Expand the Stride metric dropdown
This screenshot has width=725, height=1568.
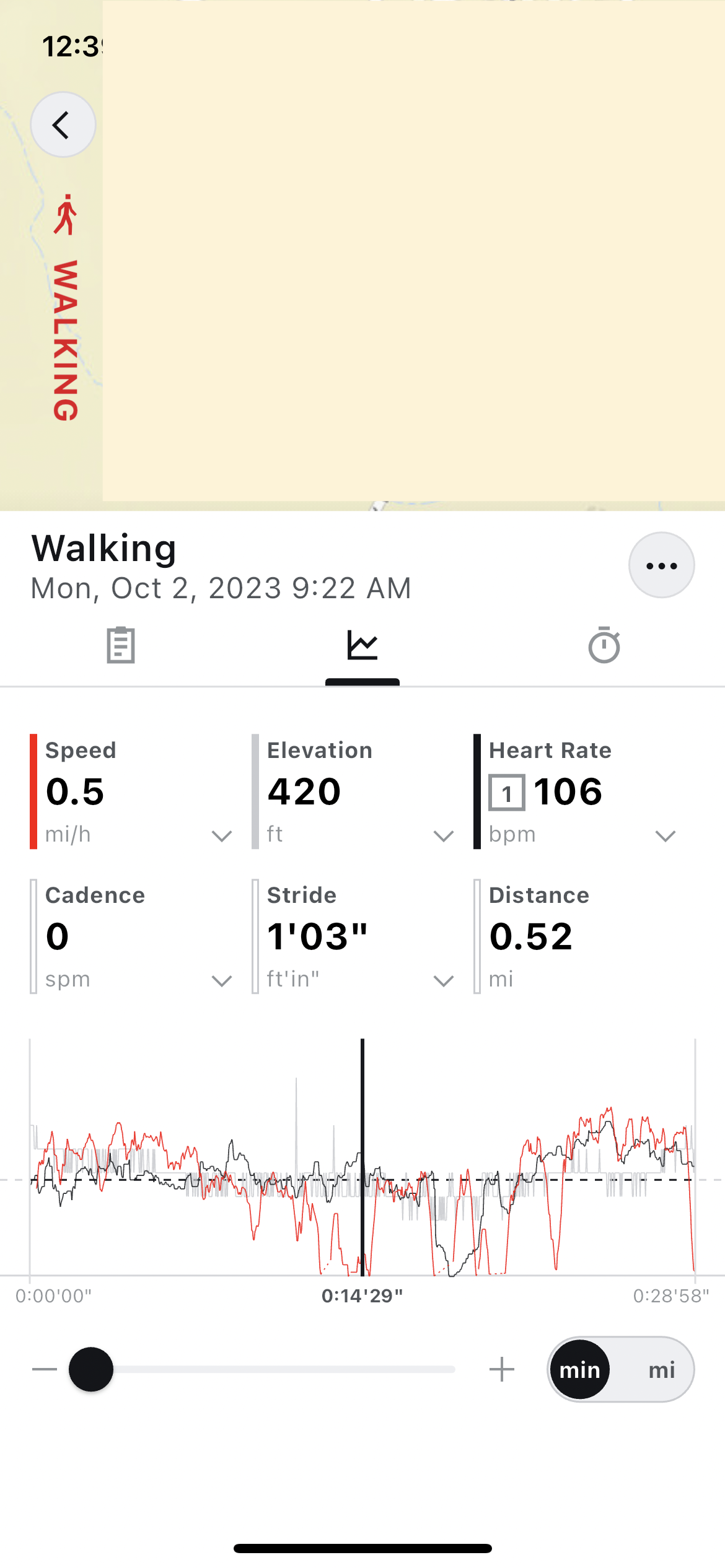(444, 981)
